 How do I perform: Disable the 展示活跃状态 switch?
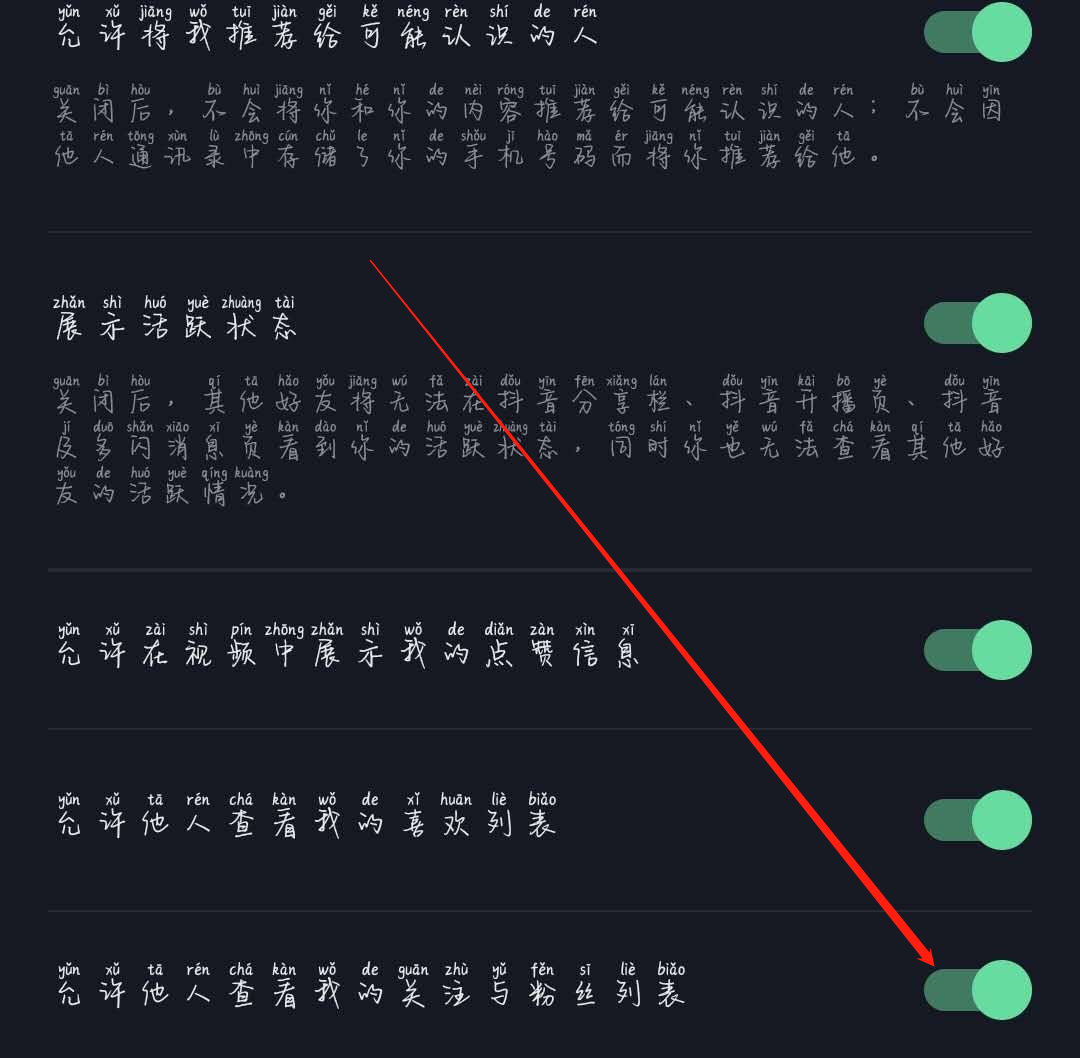point(978,323)
